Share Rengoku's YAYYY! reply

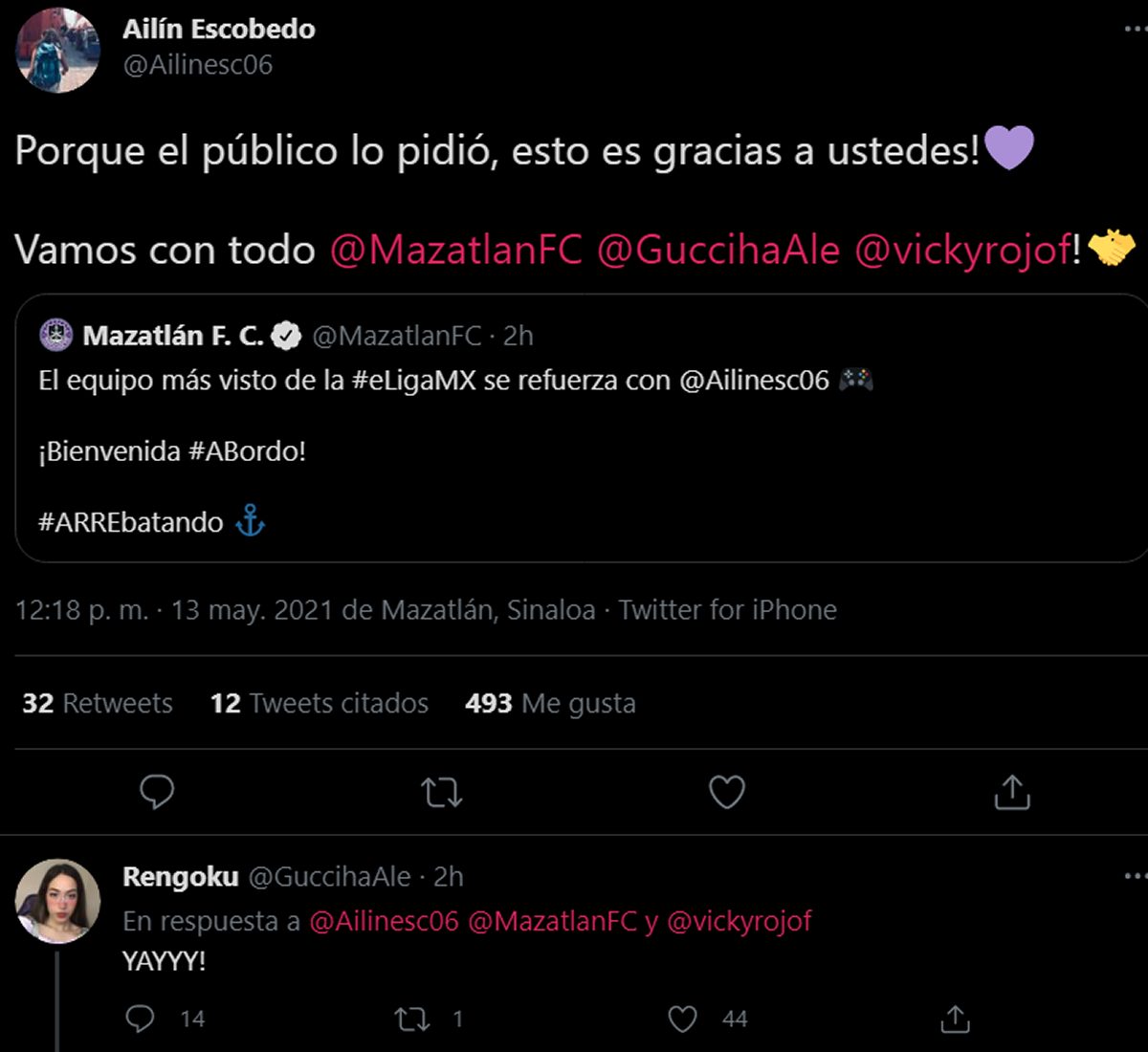tap(955, 1019)
